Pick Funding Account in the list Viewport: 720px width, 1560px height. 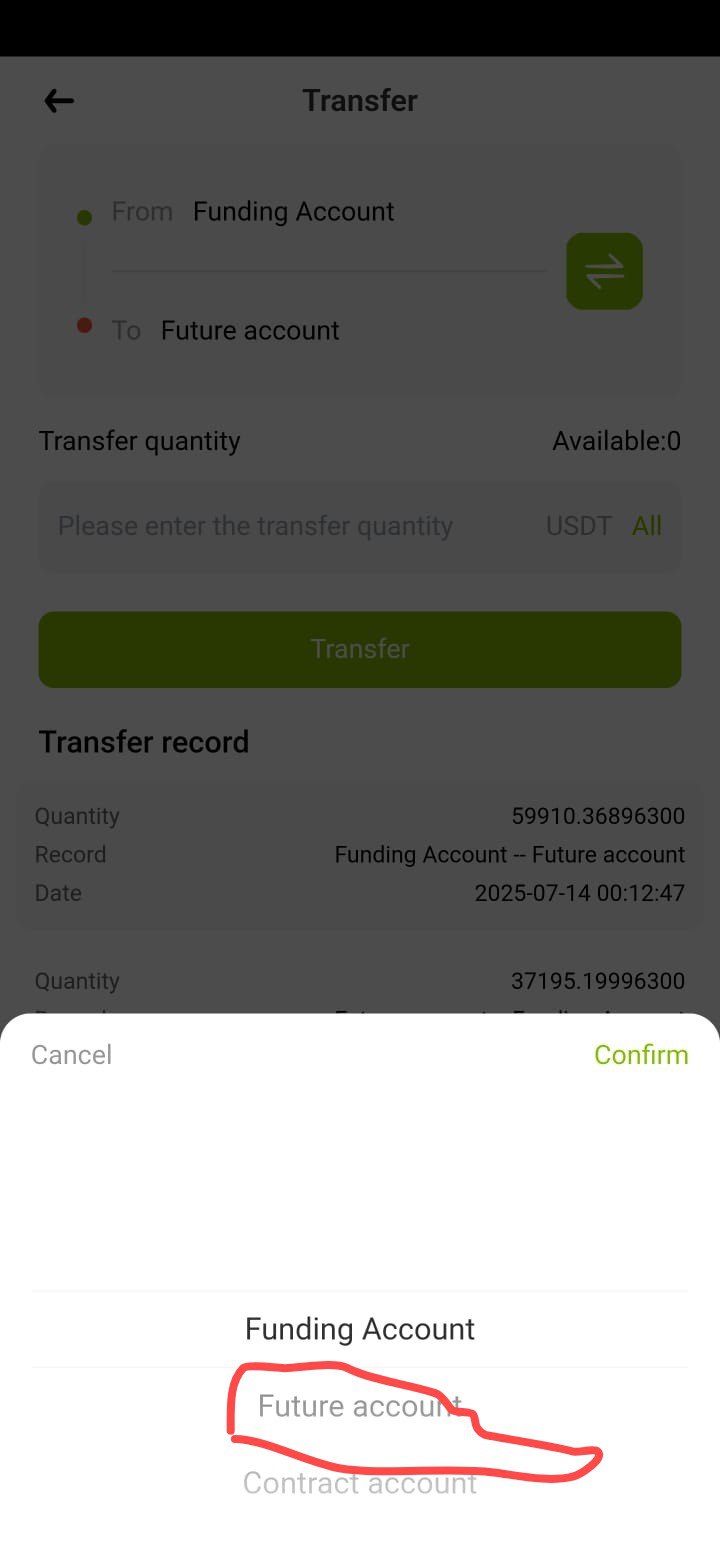pyautogui.click(x=360, y=1329)
